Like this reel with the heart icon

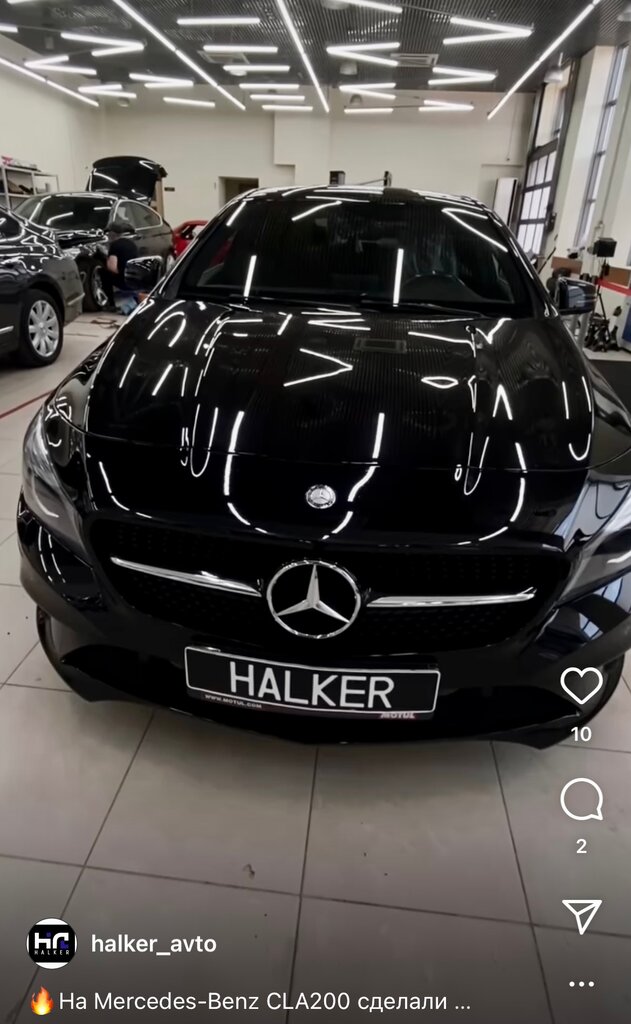tap(581, 686)
